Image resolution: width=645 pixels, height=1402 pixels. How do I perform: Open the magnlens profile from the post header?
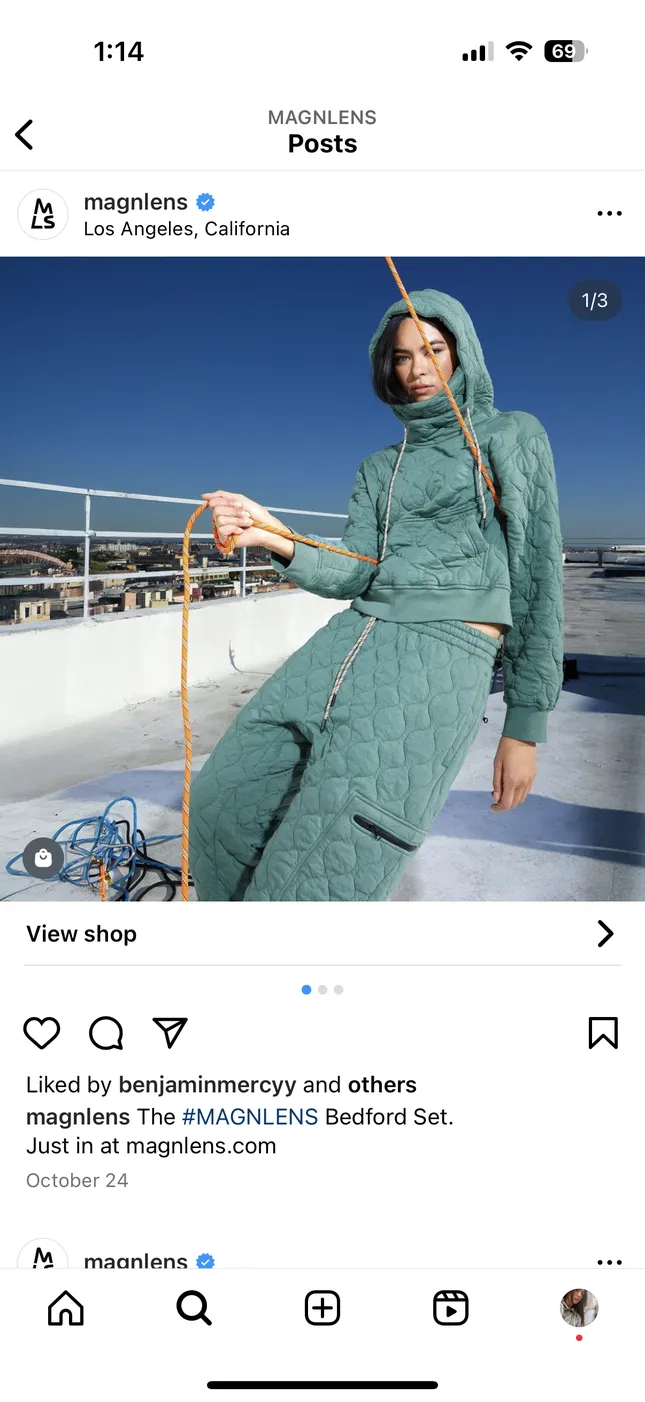click(x=135, y=202)
